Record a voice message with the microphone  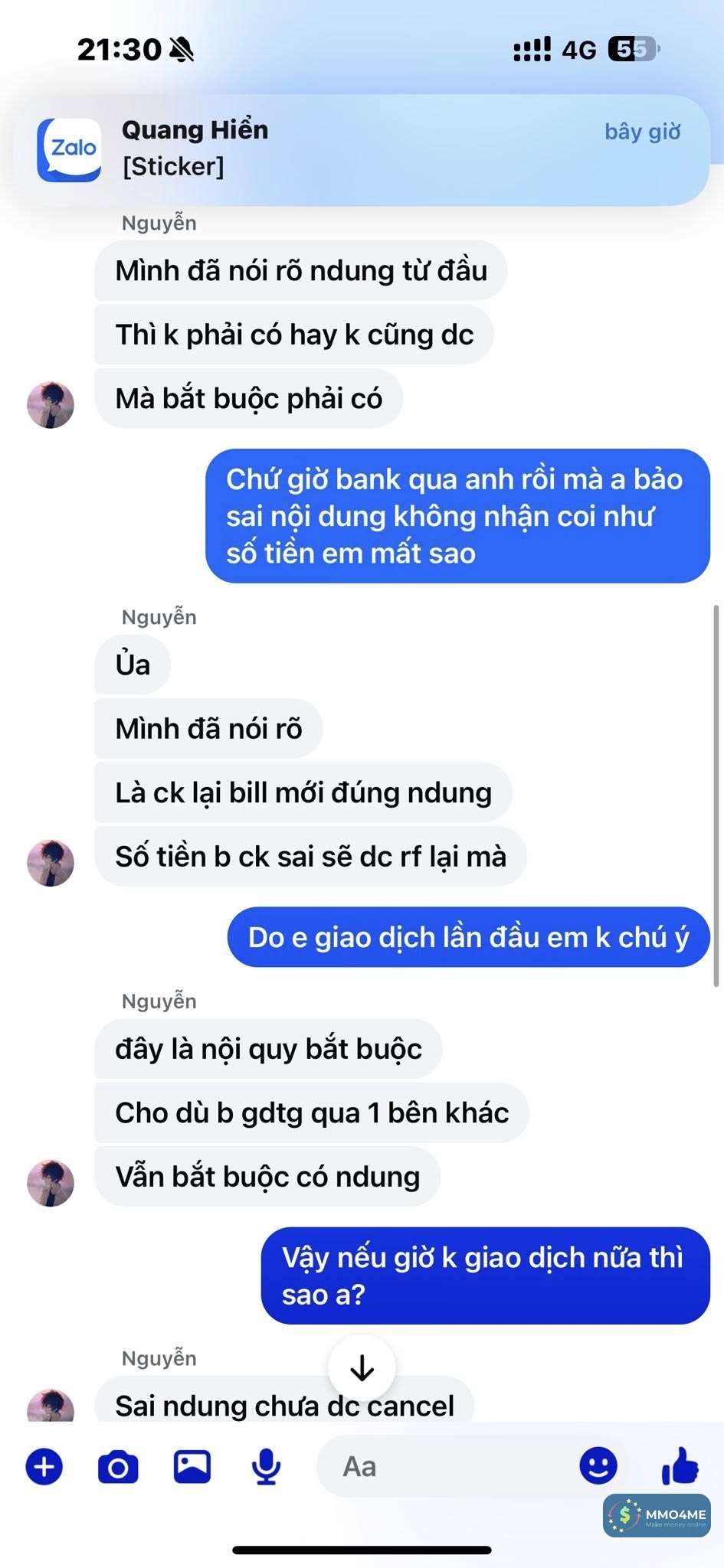[x=266, y=1467]
